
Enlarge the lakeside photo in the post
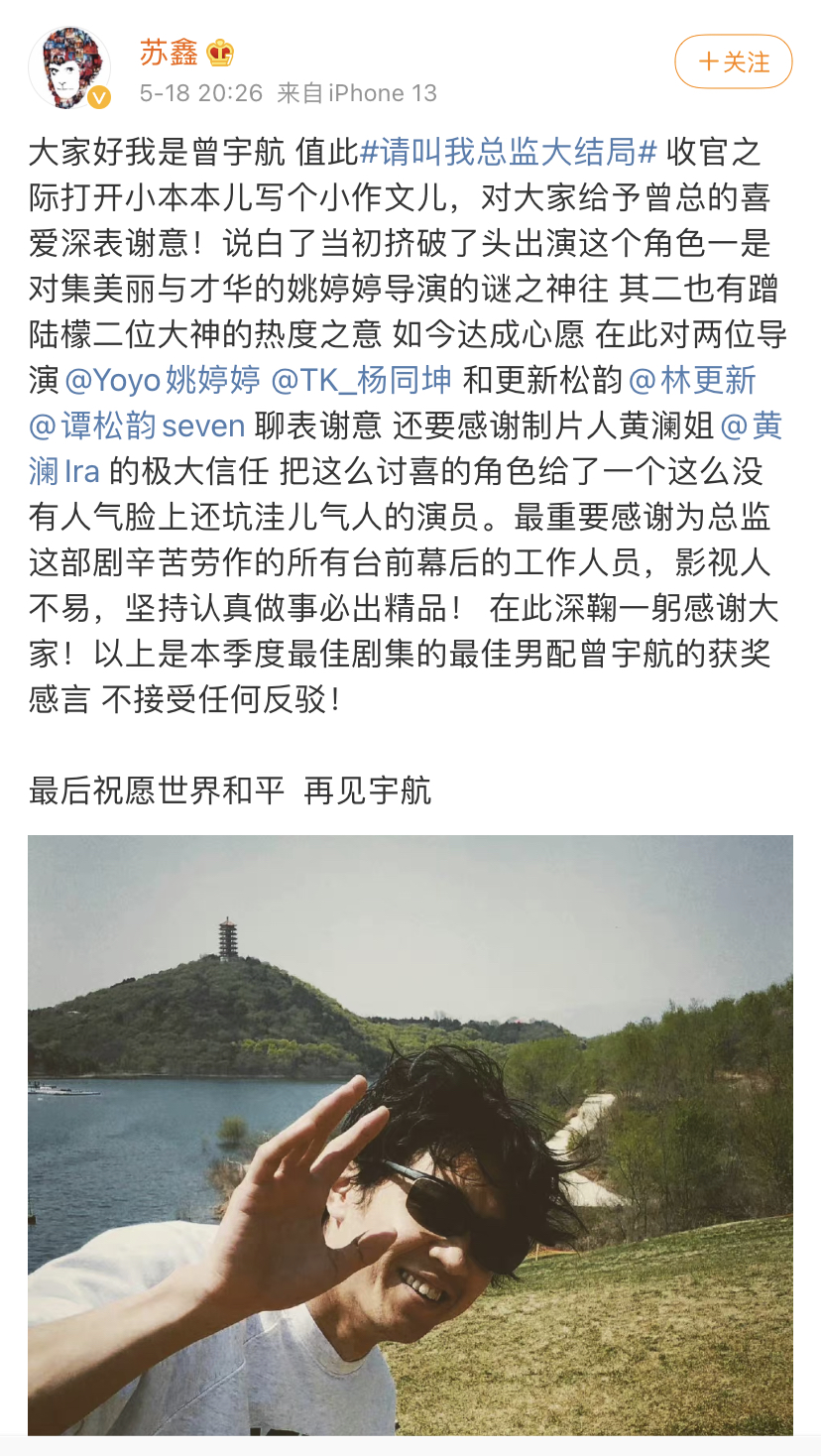click(x=410, y=1134)
